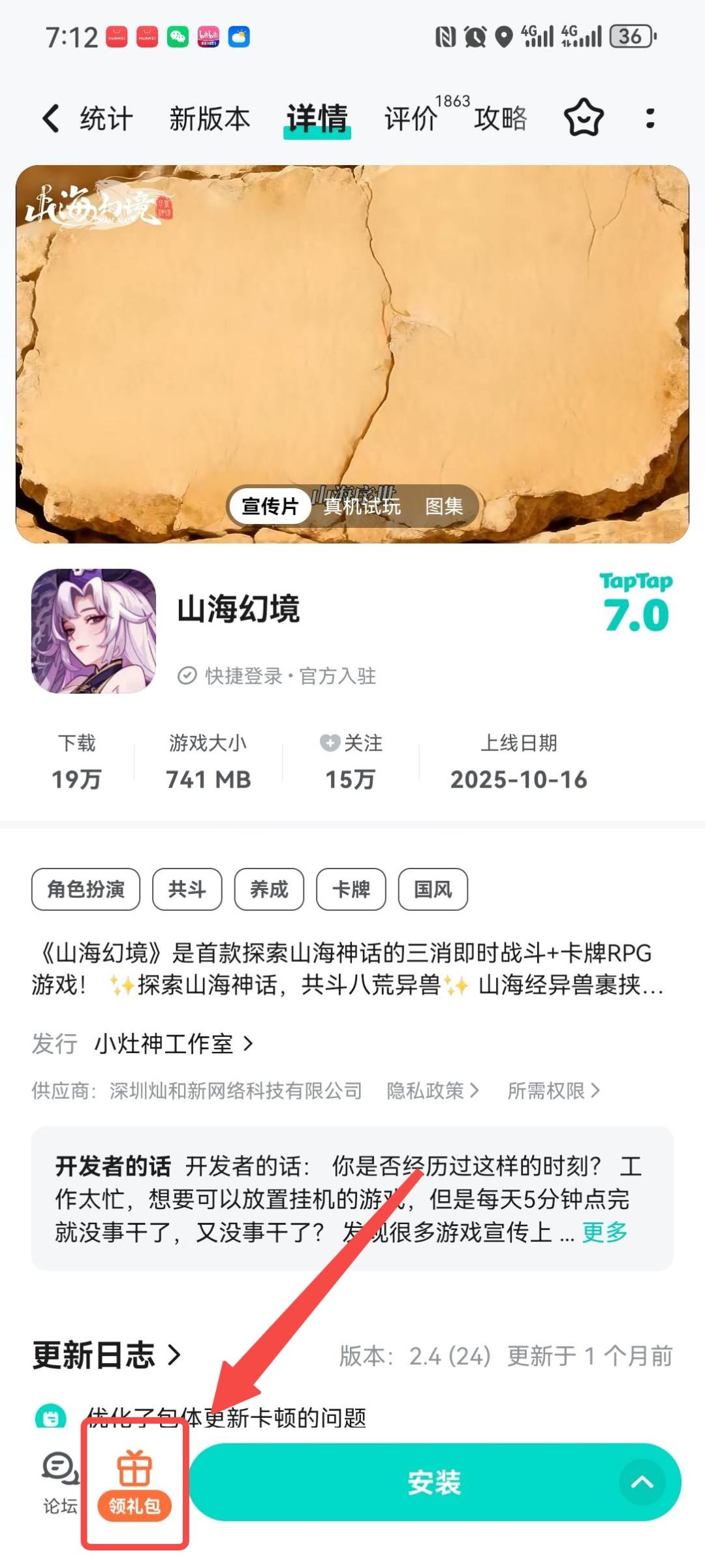Install the game with 安装
This screenshot has height=1568, width=705.
point(435,1482)
